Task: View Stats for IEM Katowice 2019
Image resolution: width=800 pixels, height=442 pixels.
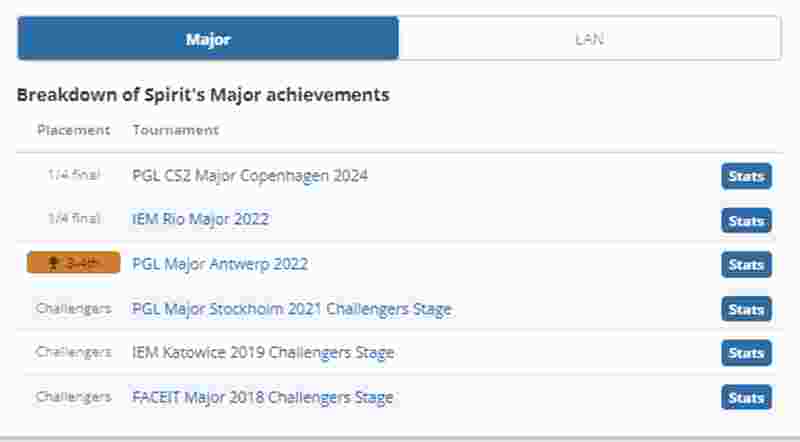Action: pos(746,353)
